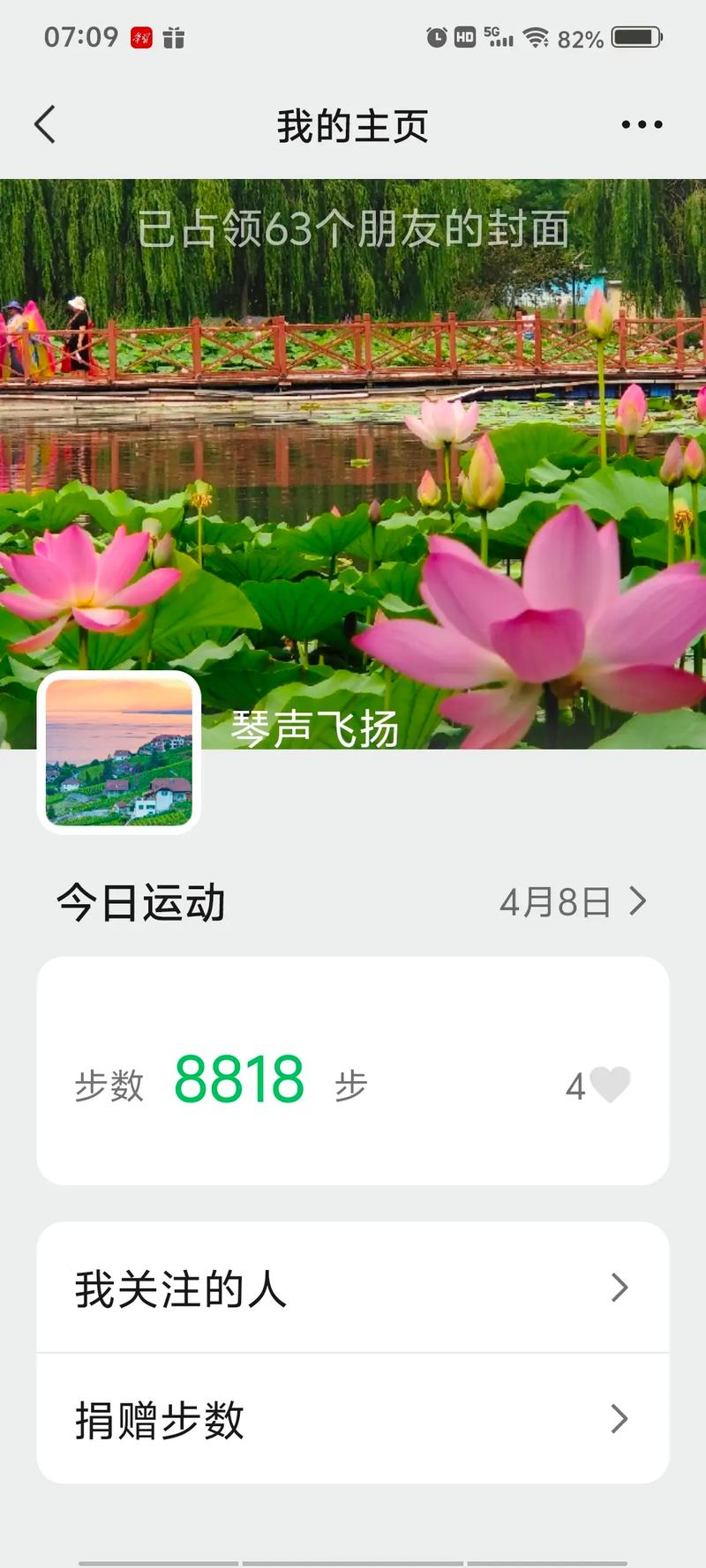The height and width of the screenshot is (1568, 706).
Task: Open 我关注的人 to view followed people
Action: click(179, 1288)
